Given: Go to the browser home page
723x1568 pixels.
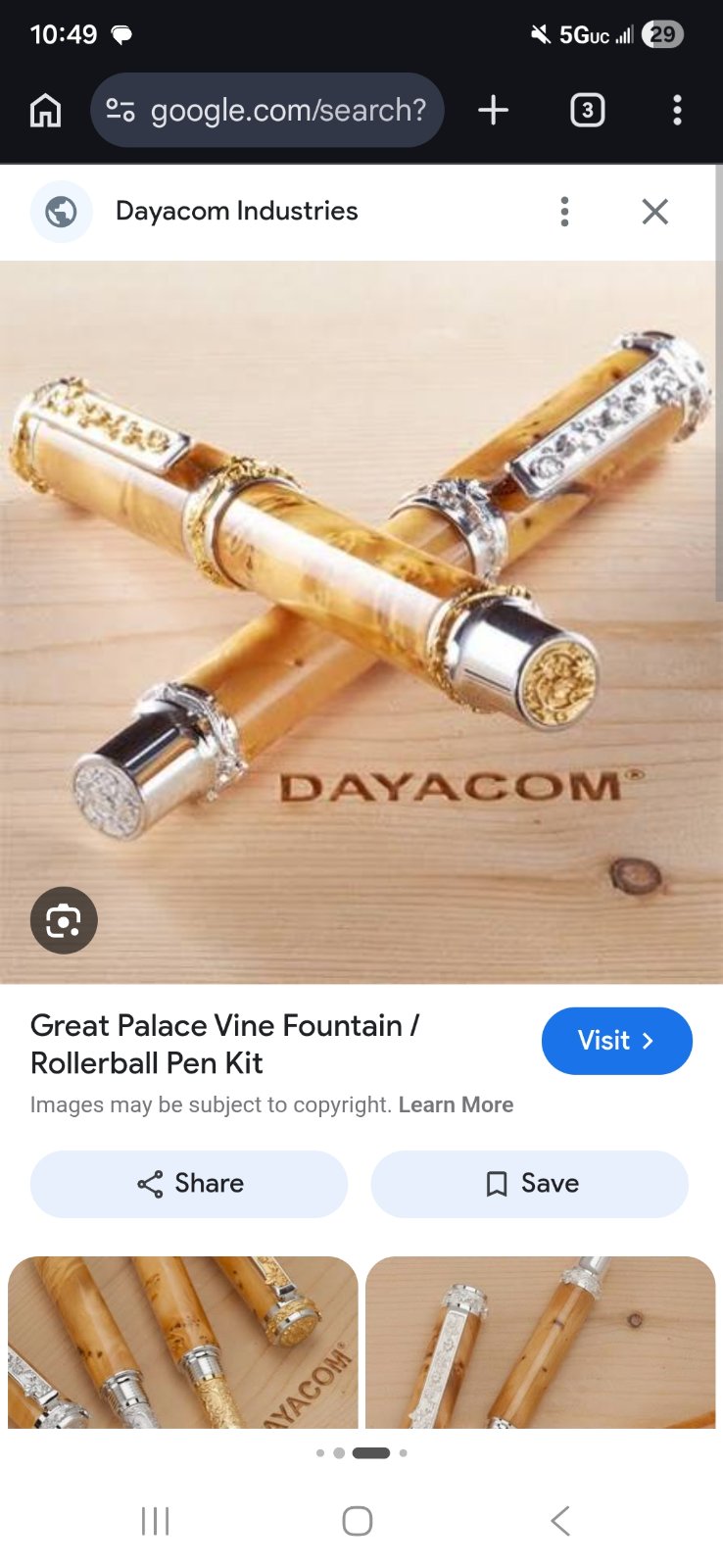Looking at the screenshot, I should 45,111.
